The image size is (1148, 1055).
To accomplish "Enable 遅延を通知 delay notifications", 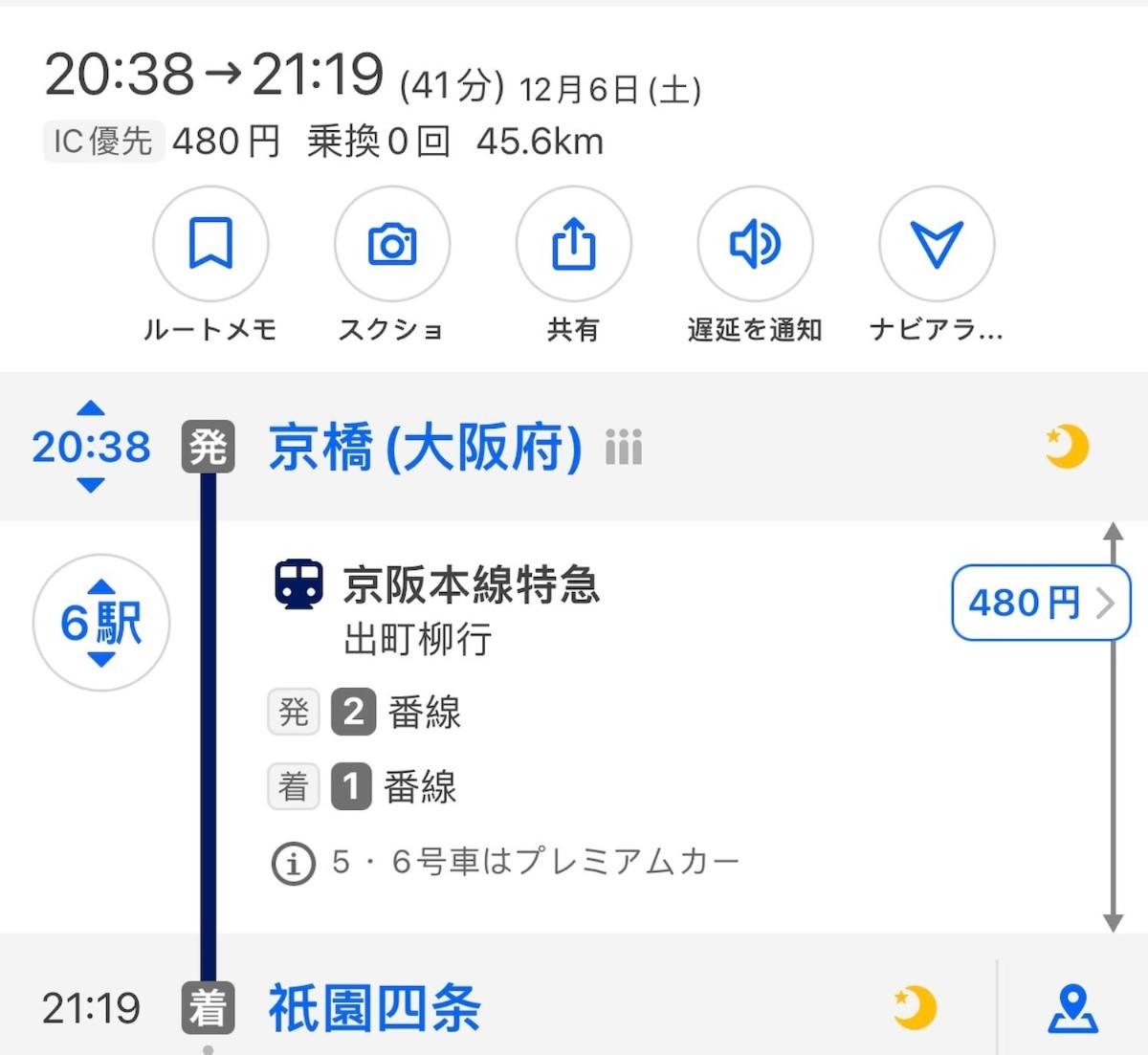I will pos(755,245).
